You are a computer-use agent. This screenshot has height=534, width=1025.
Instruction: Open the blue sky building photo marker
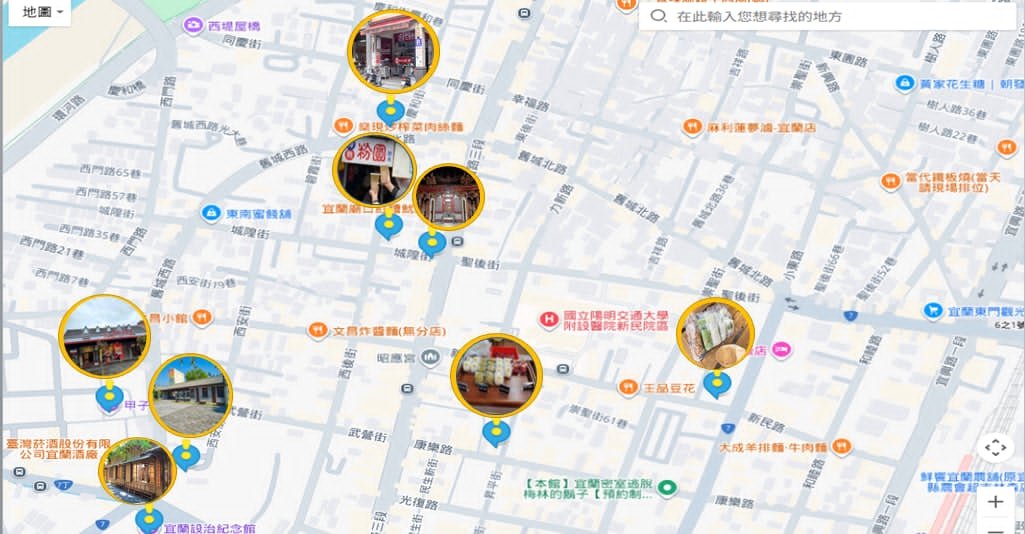pyautogui.click(x=190, y=395)
